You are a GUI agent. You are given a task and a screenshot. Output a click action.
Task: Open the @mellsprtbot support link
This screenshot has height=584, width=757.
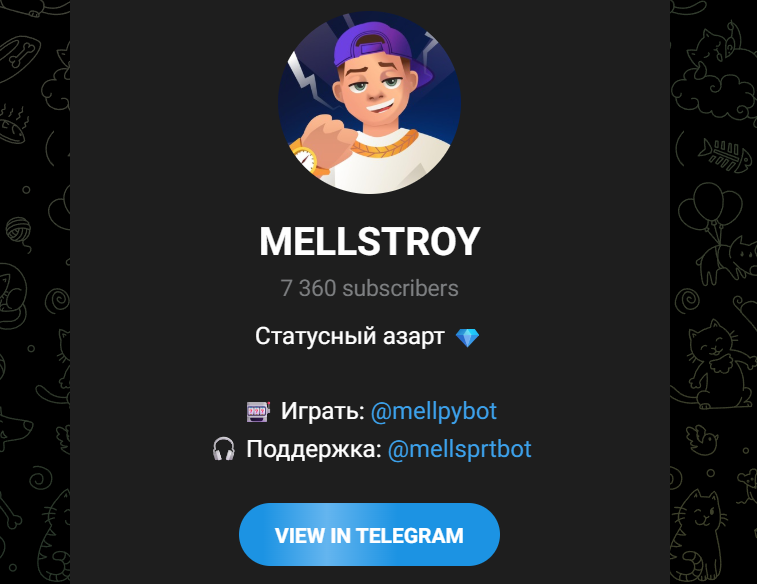pos(459,450)
